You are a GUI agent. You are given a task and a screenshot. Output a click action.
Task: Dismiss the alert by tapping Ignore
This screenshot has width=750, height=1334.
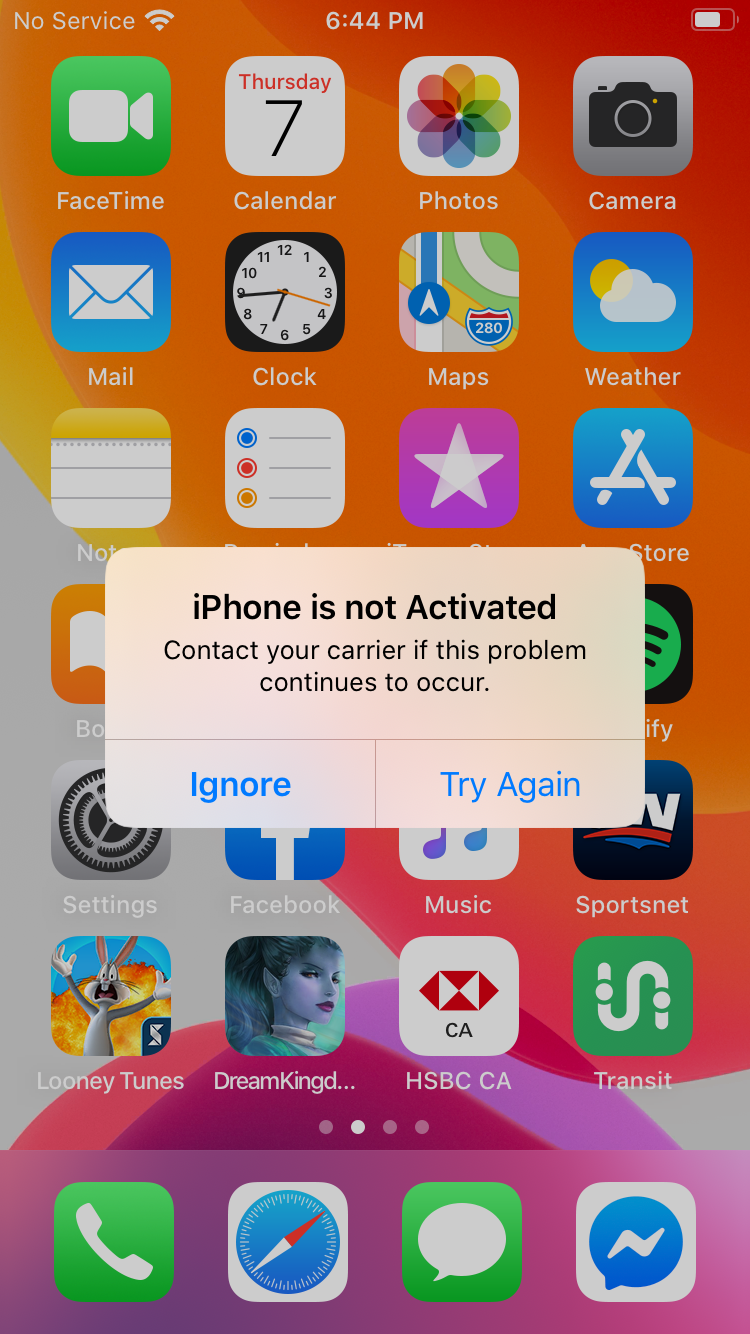coord(240,785)
